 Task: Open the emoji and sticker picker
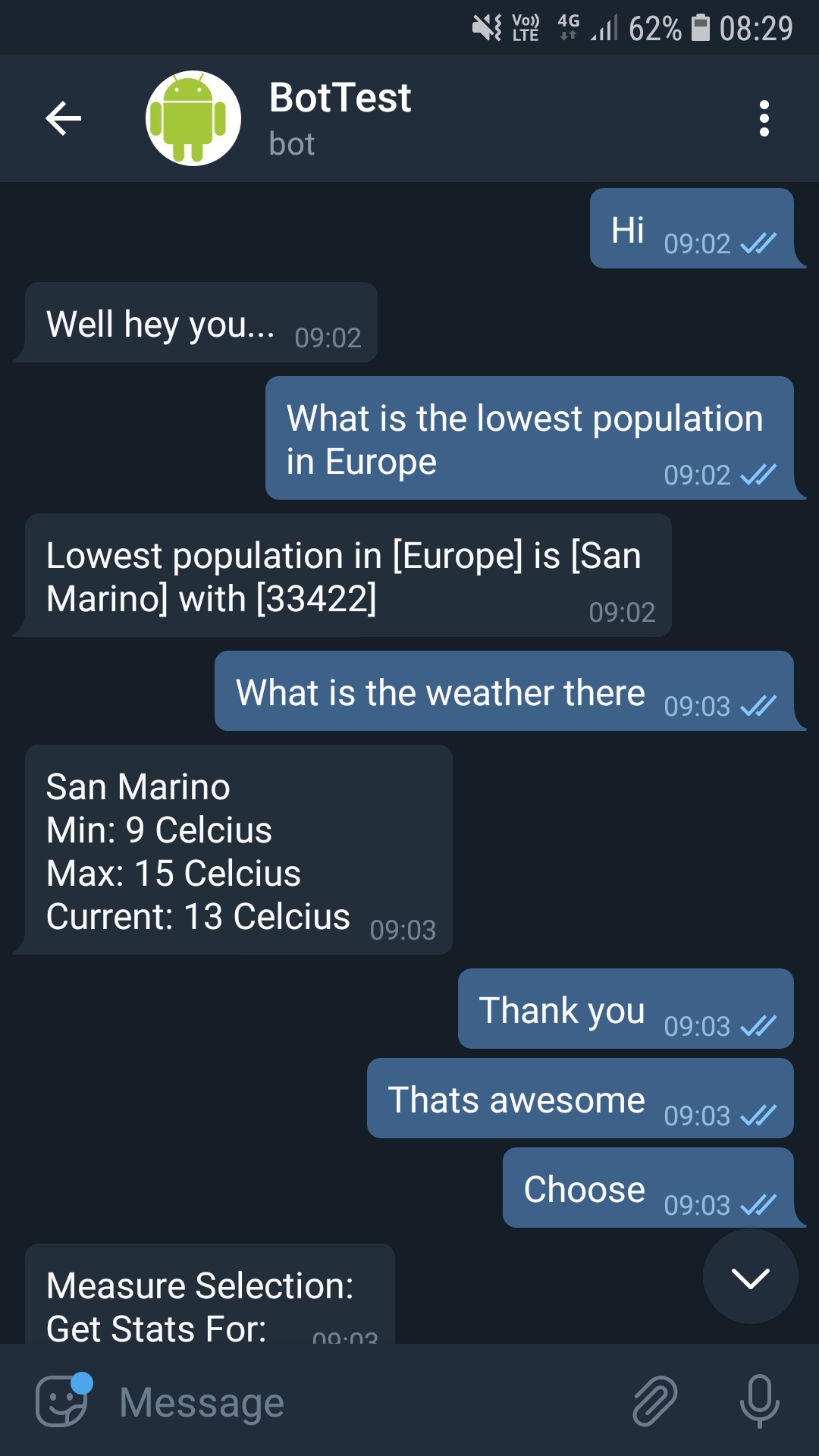[x=64, y=1401]
